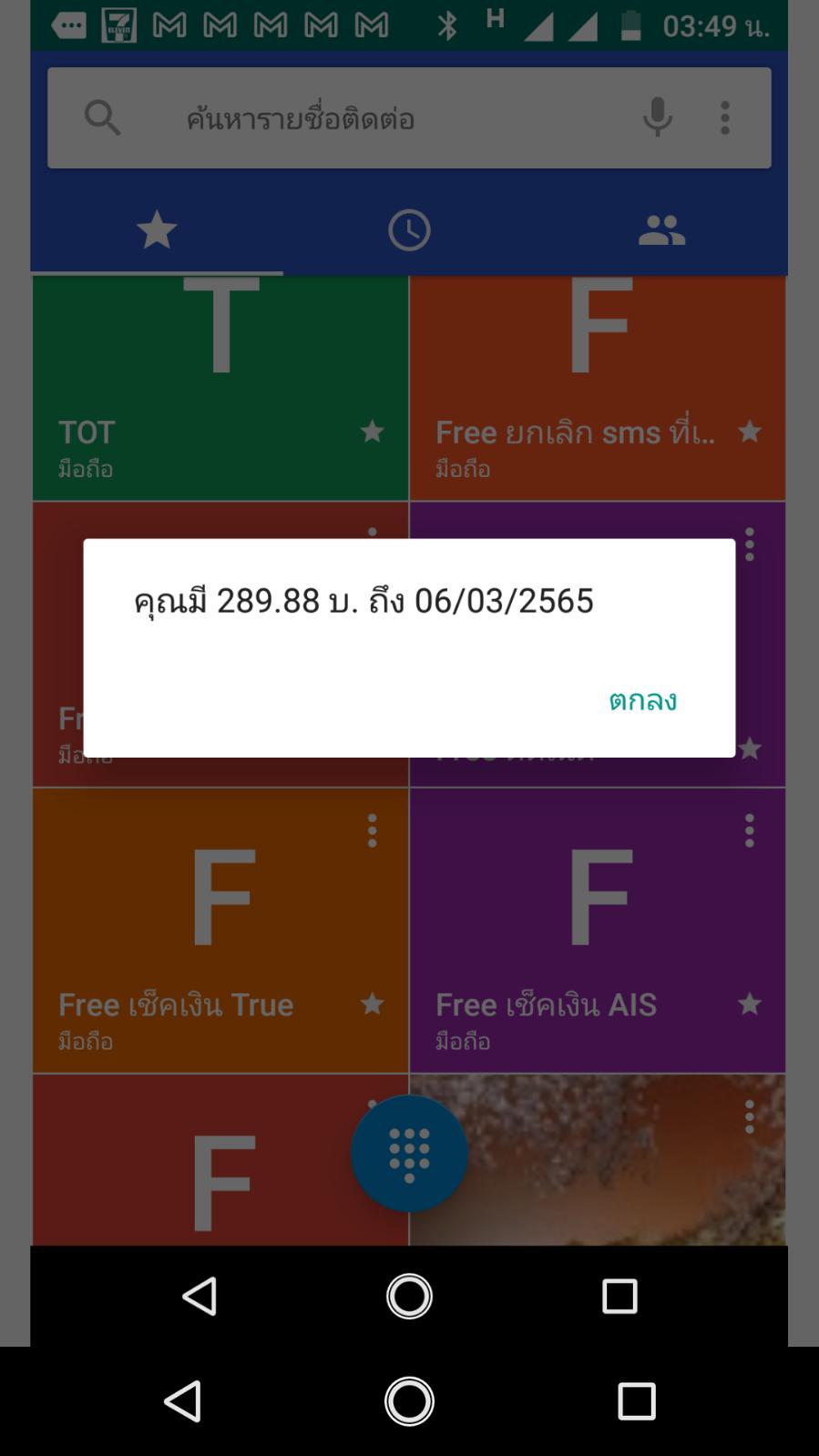Call the TOT favorite contact
Viewport: 819px width, 1456px height.
pos(220,389)
